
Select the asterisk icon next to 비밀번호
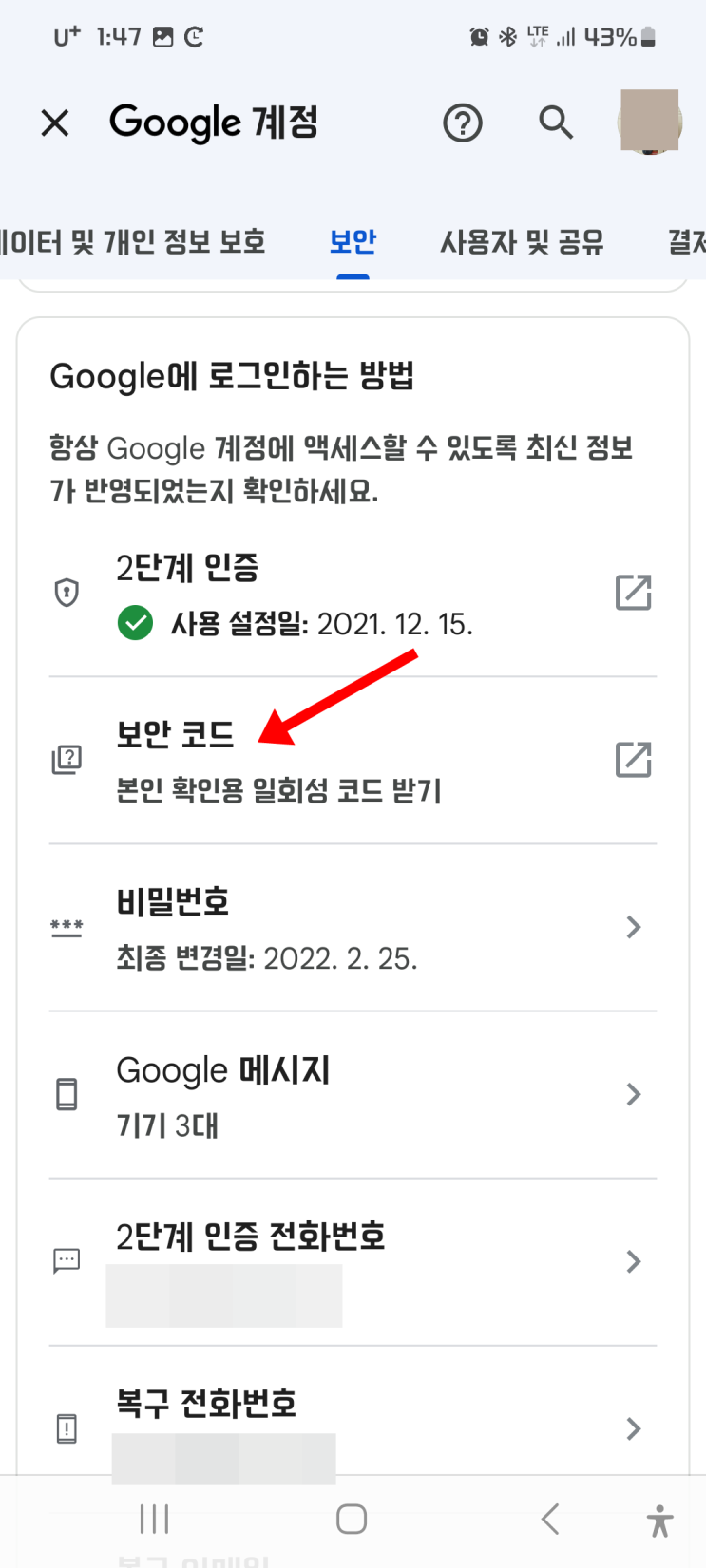pyautogui.click(x=67, y=927)
